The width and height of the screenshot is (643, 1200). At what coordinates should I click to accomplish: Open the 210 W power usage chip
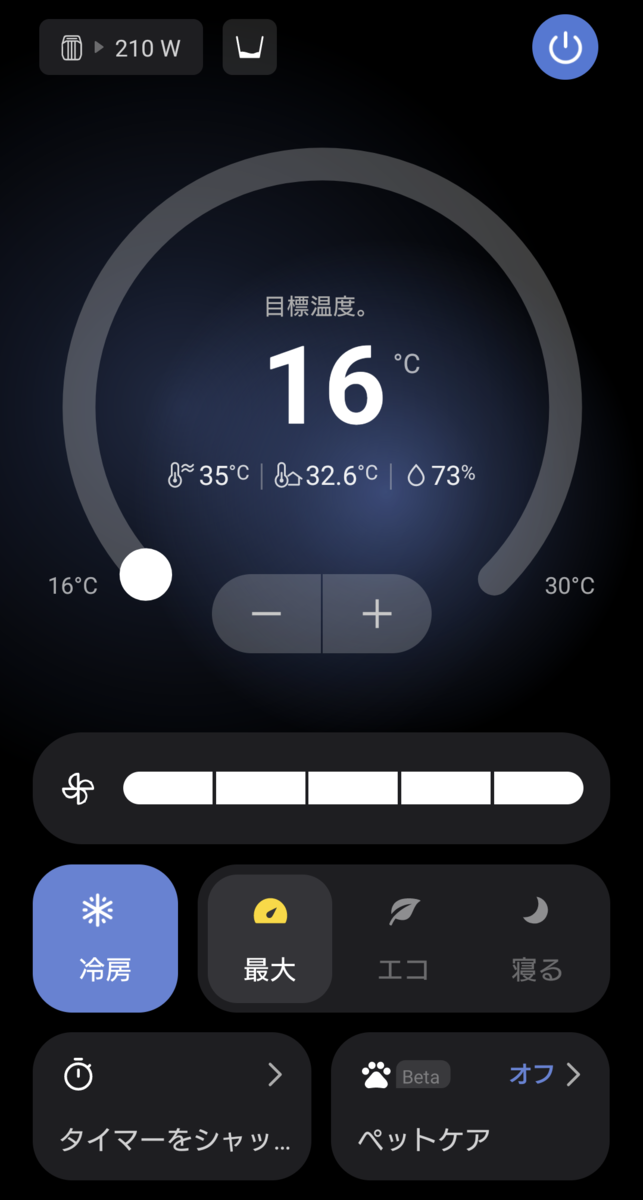[121, 47]
